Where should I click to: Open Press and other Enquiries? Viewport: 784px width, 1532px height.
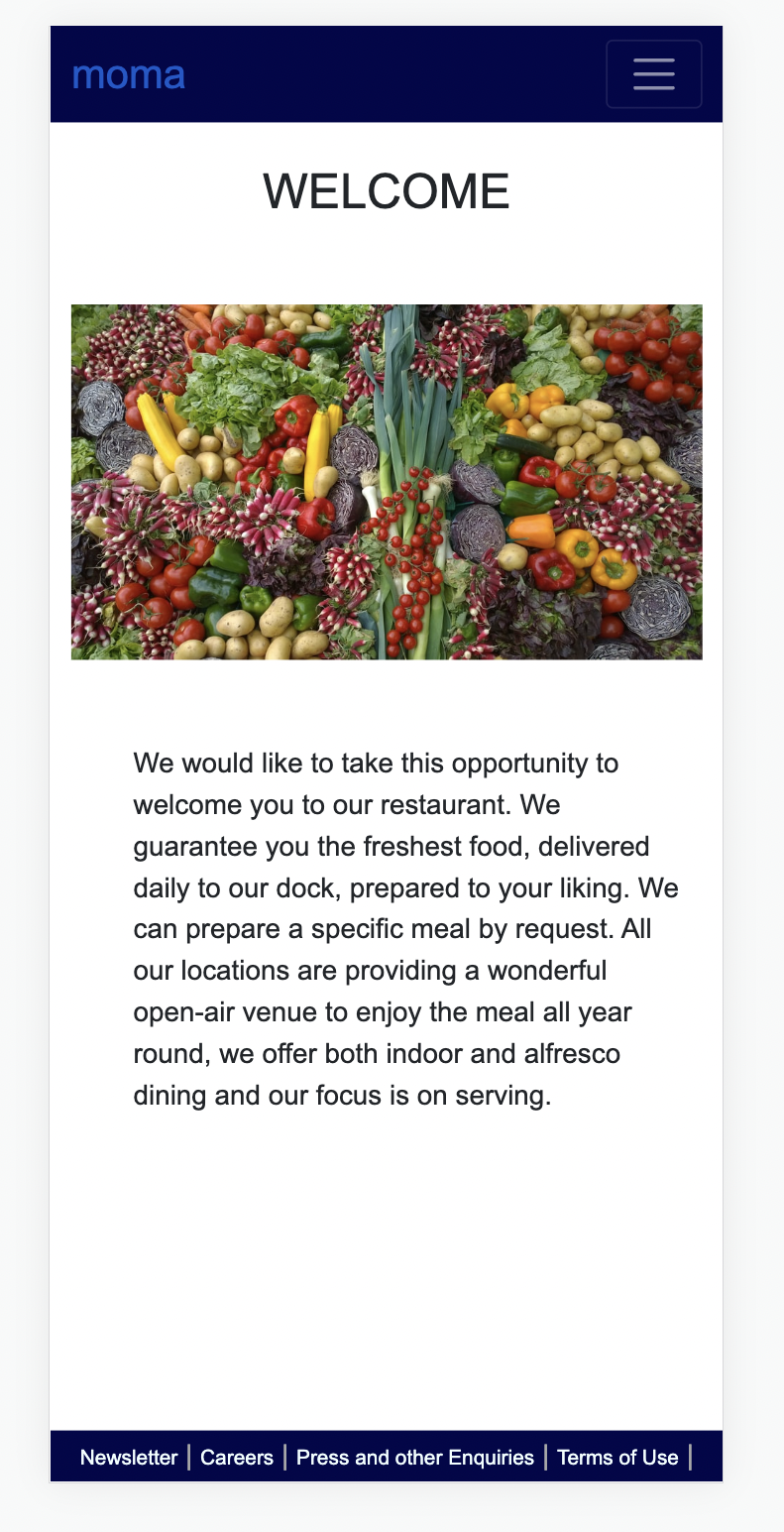click(415, 1457)
